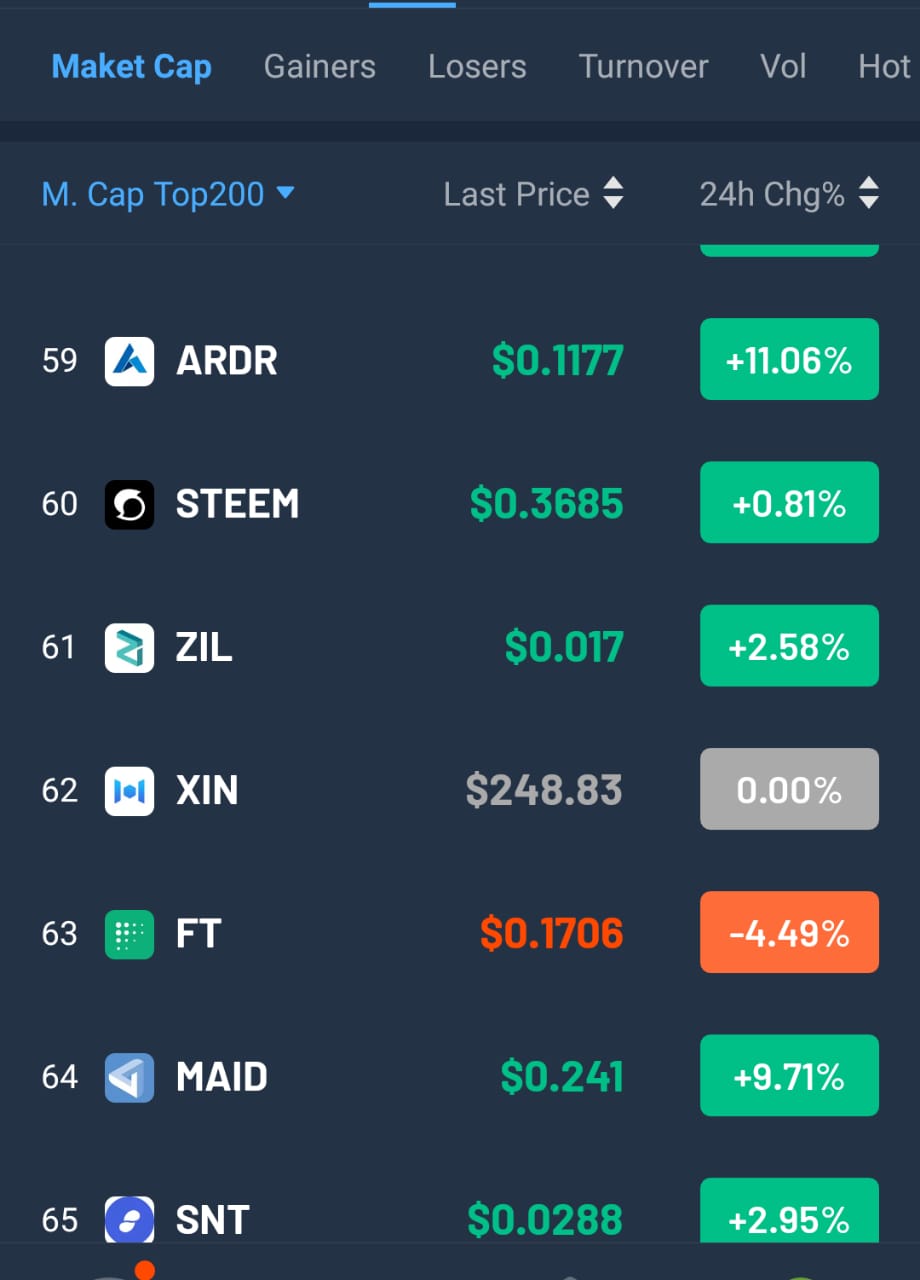Open the XIN coin row

point(207,791)
